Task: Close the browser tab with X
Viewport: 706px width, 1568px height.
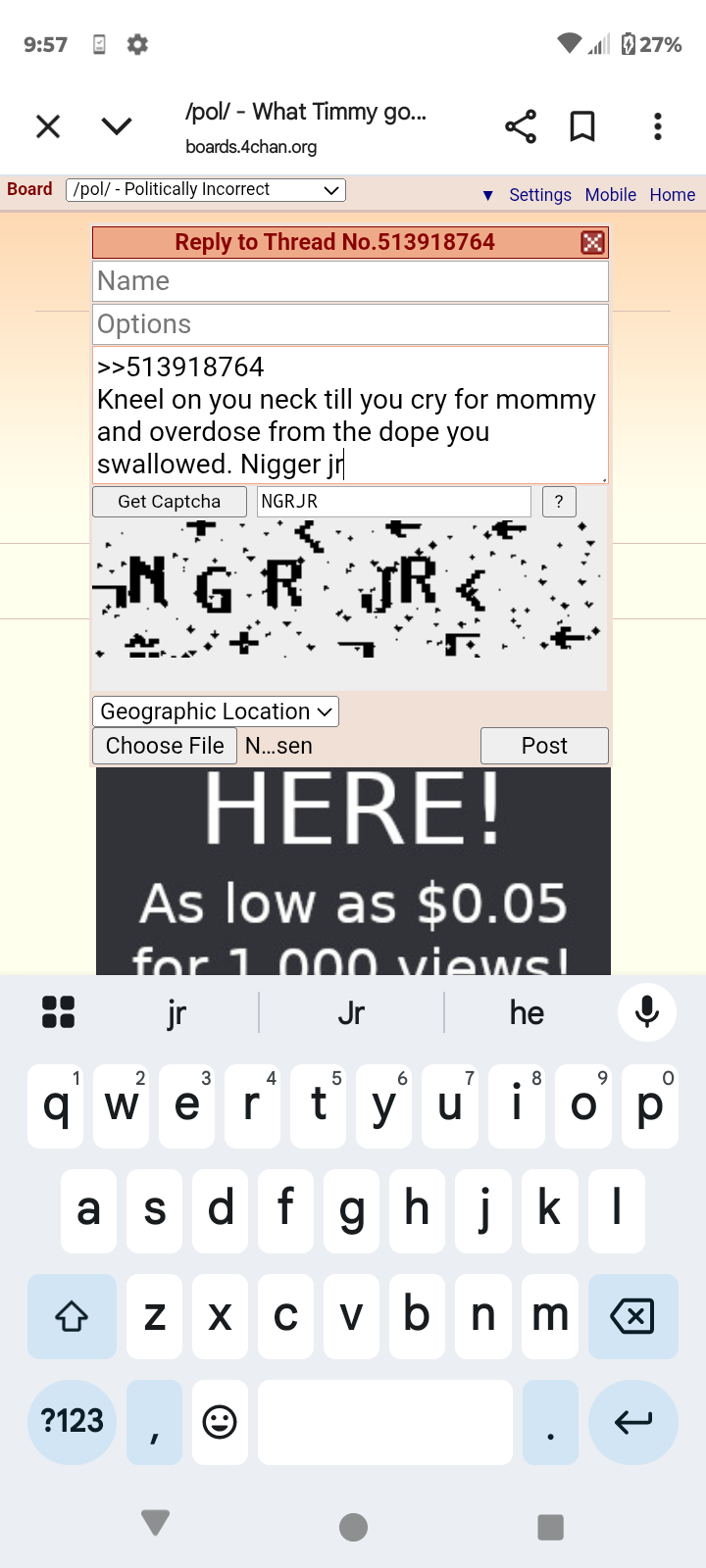Action: pos(48,126)
